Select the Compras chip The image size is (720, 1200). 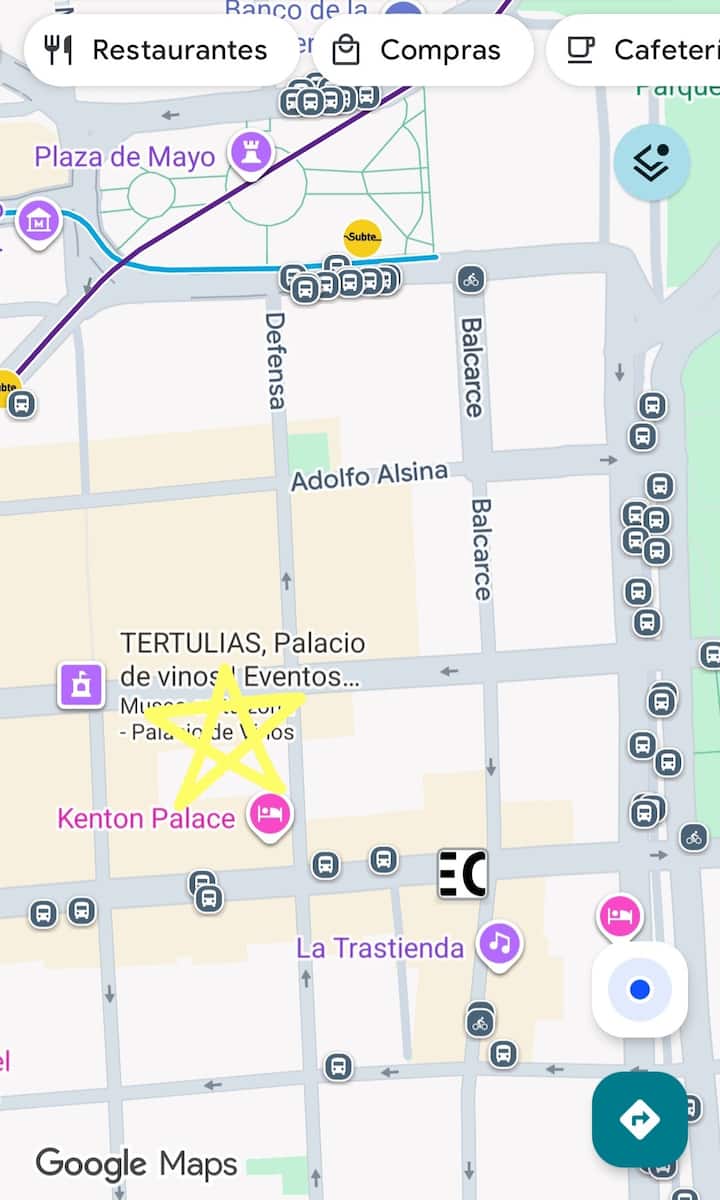422,50
